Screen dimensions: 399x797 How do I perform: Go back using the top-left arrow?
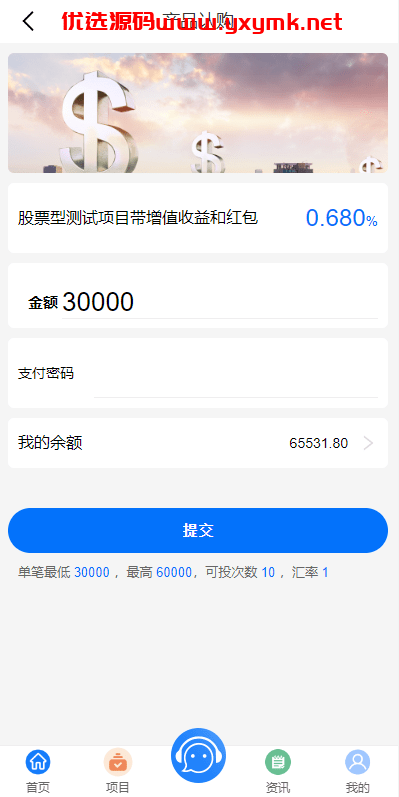[28, 21]
